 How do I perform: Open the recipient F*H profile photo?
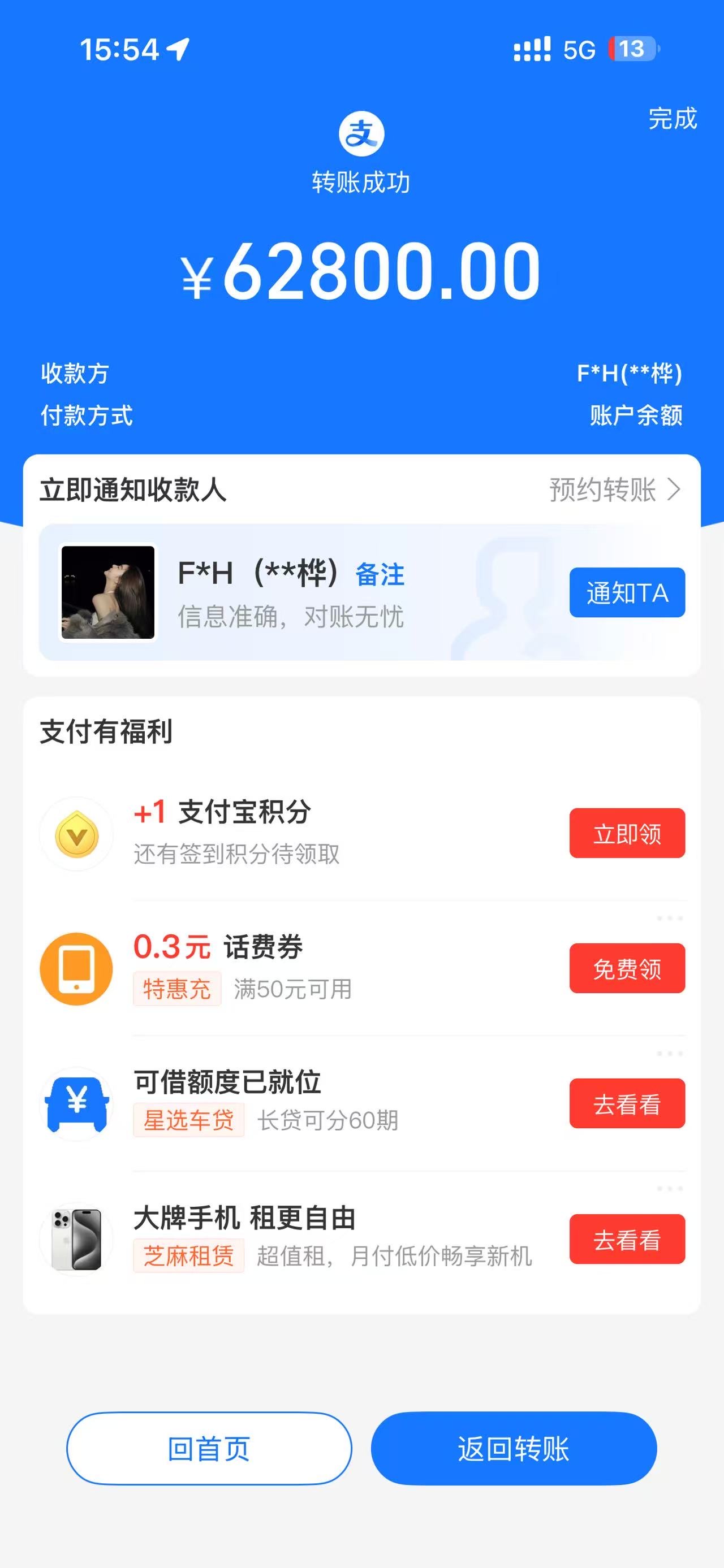pyautogui.click(x=108, y=592)
